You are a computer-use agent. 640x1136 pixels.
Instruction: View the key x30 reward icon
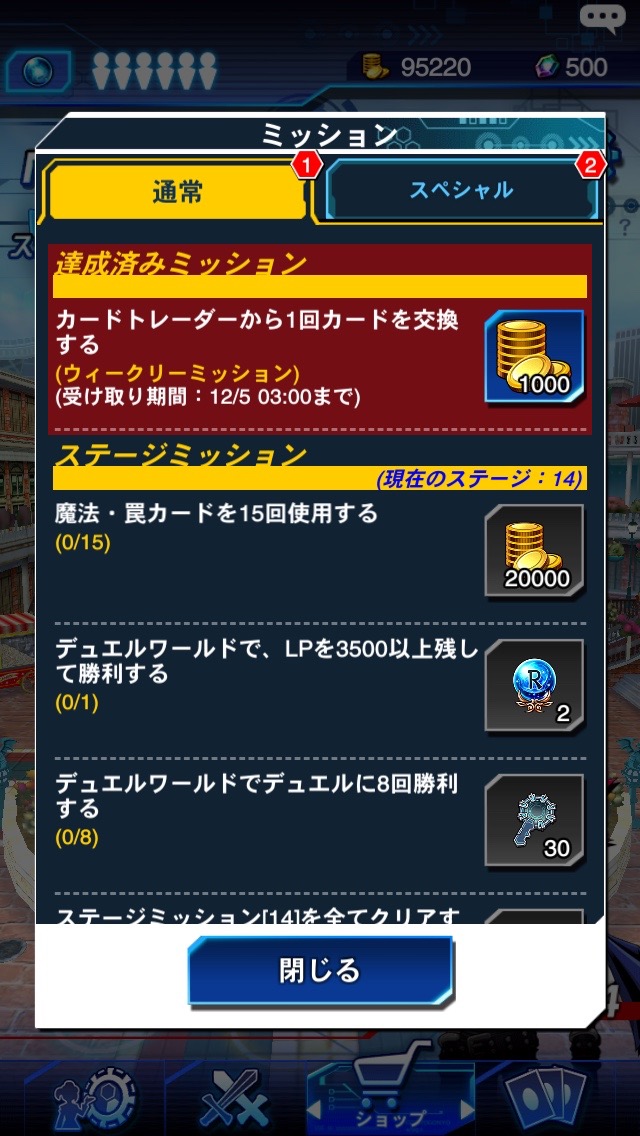click(x=534, y=820)
